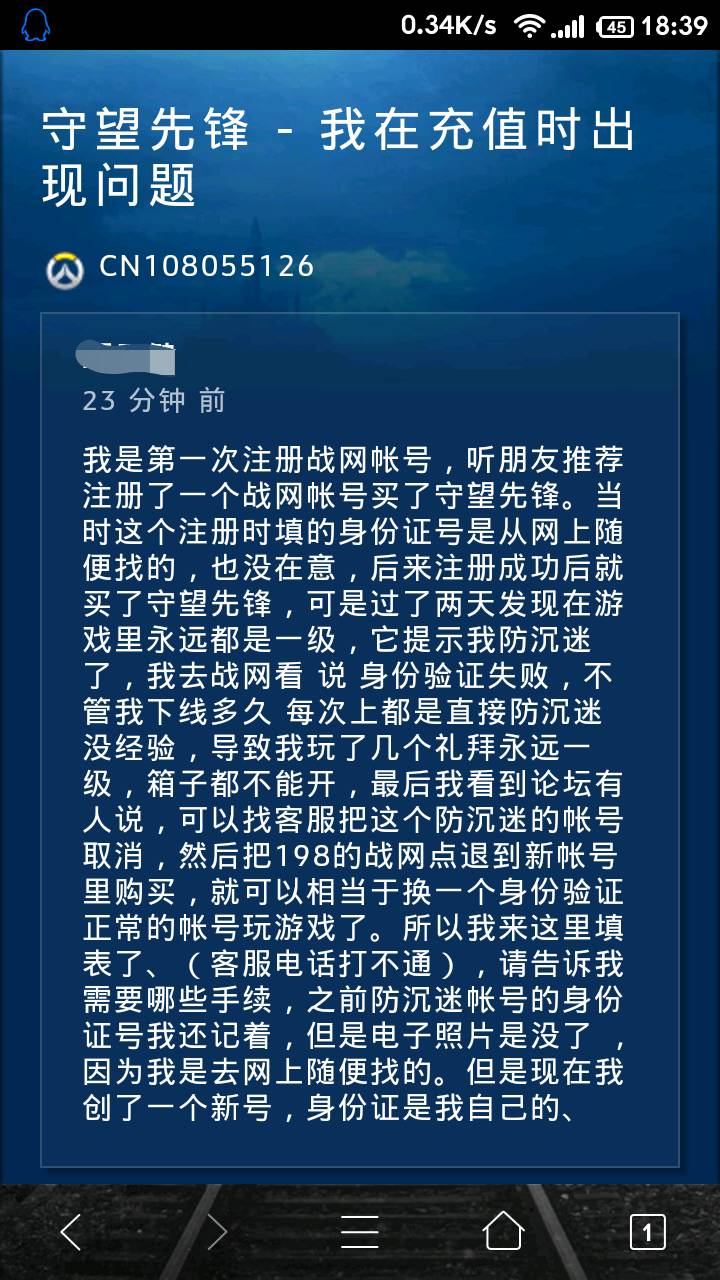720x1280 pixels.
Task: Open the browser menu with three horizontal lines
Action: coord(360,1232)
